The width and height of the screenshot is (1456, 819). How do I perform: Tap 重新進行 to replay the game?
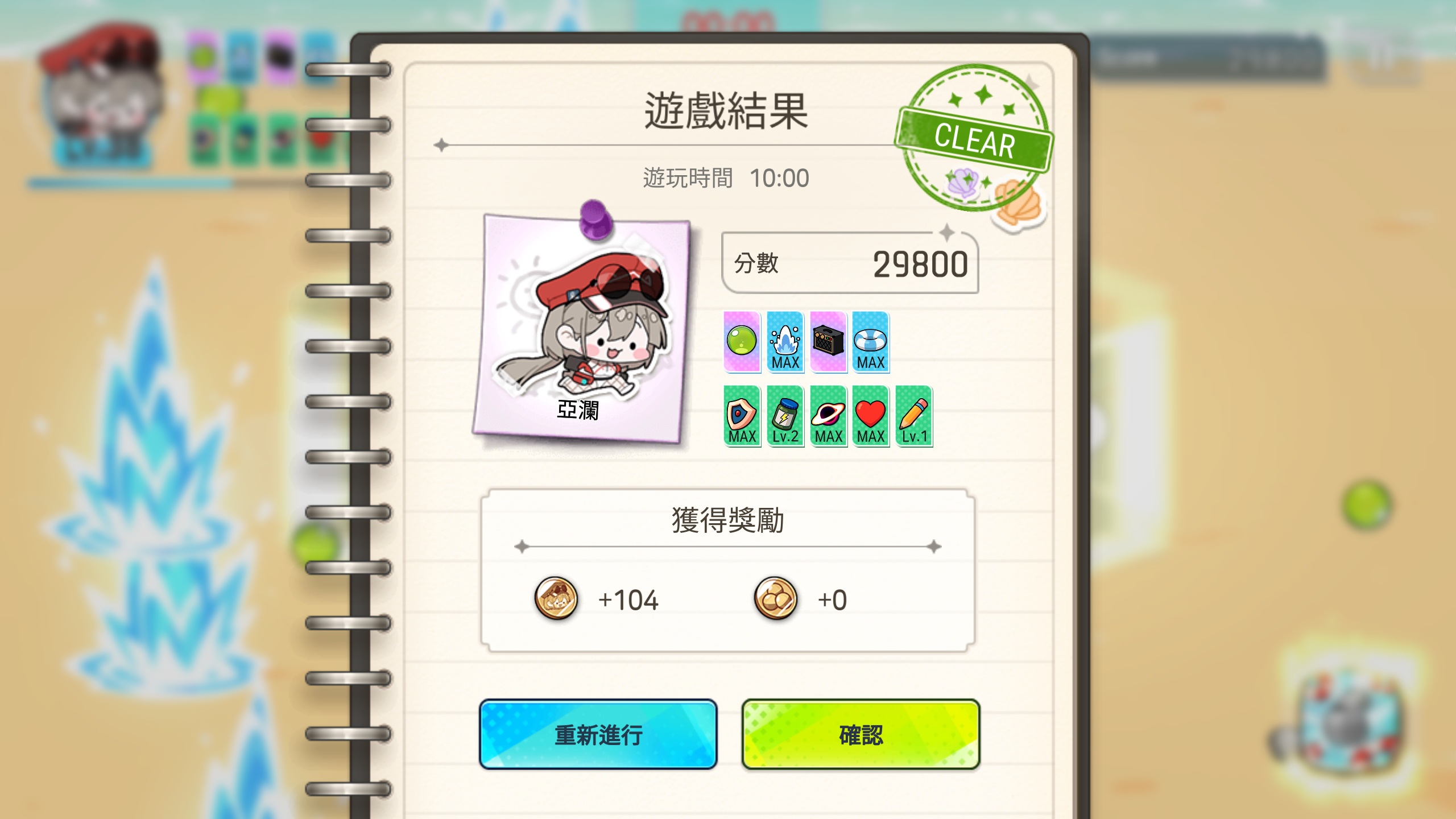coord(598,734)
